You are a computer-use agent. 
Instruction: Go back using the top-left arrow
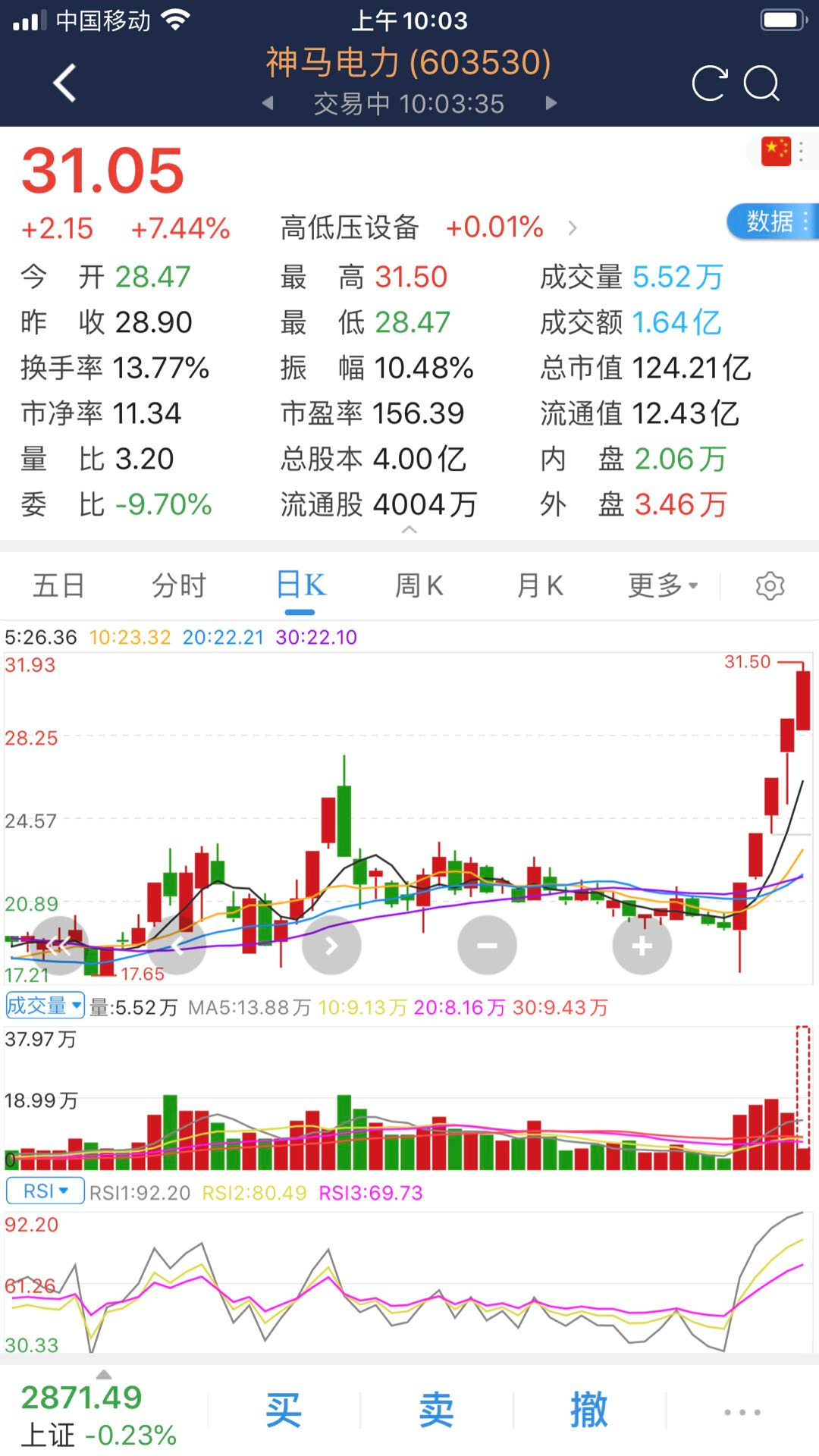coord(65,83)
